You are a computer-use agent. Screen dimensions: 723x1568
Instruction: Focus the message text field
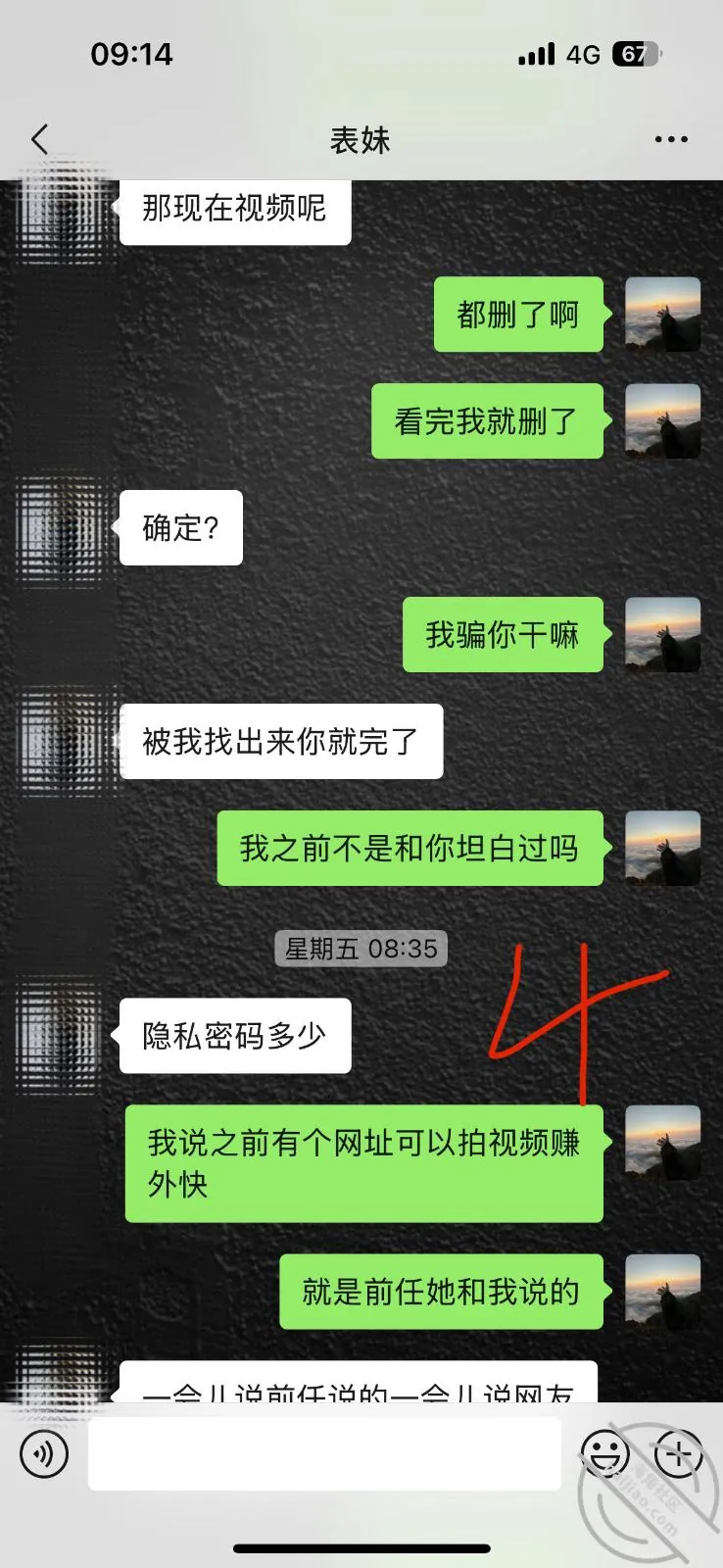324,1454
